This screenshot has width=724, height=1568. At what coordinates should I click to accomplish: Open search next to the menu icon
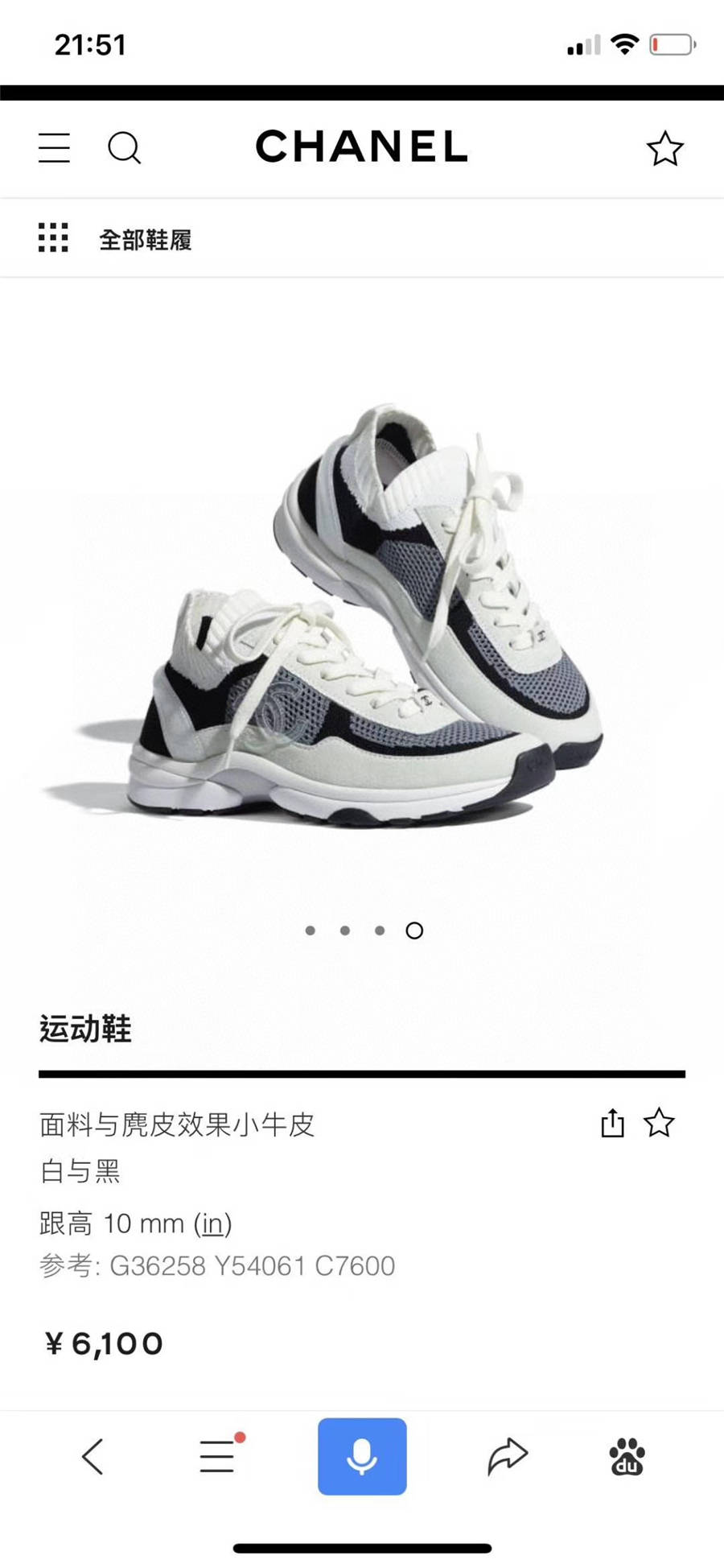pos(124,148)
